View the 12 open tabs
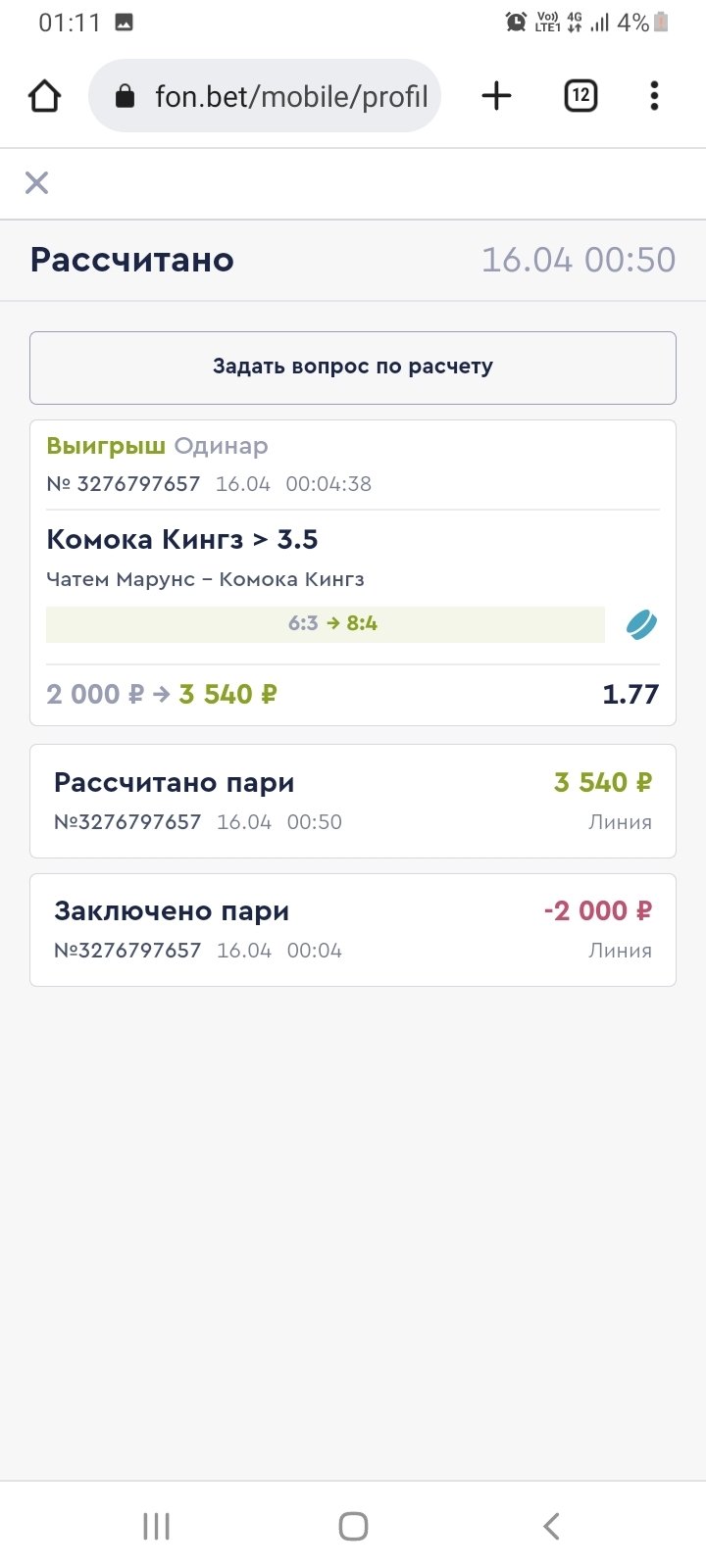706x1568 pixels. pos(580,96)
